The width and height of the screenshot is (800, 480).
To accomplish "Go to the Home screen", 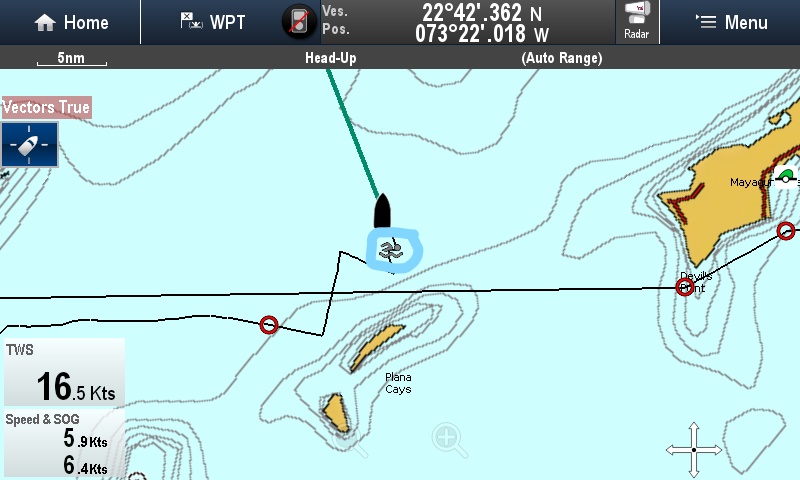I will tap(70, 22).
